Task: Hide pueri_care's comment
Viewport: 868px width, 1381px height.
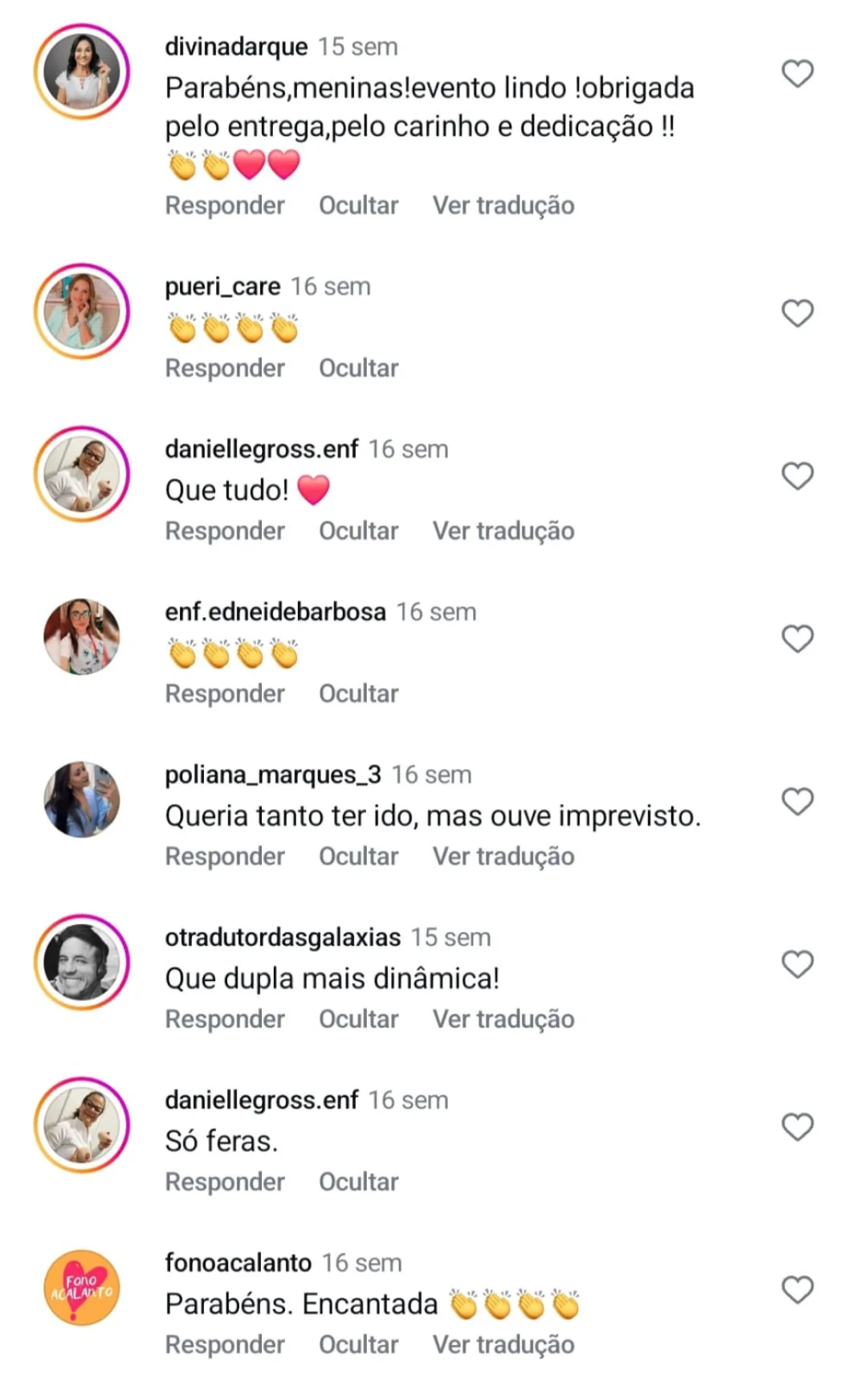Action: [x=358, y=368]
